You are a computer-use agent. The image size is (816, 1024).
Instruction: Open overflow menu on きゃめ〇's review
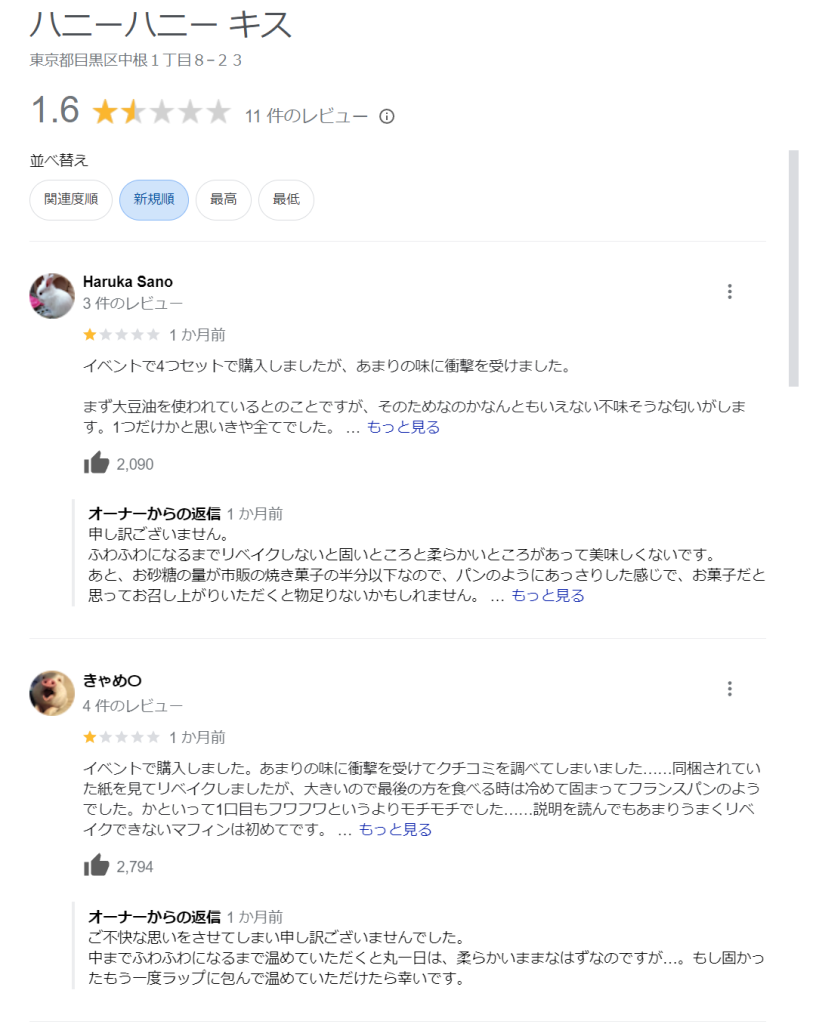tap(730, 689)
